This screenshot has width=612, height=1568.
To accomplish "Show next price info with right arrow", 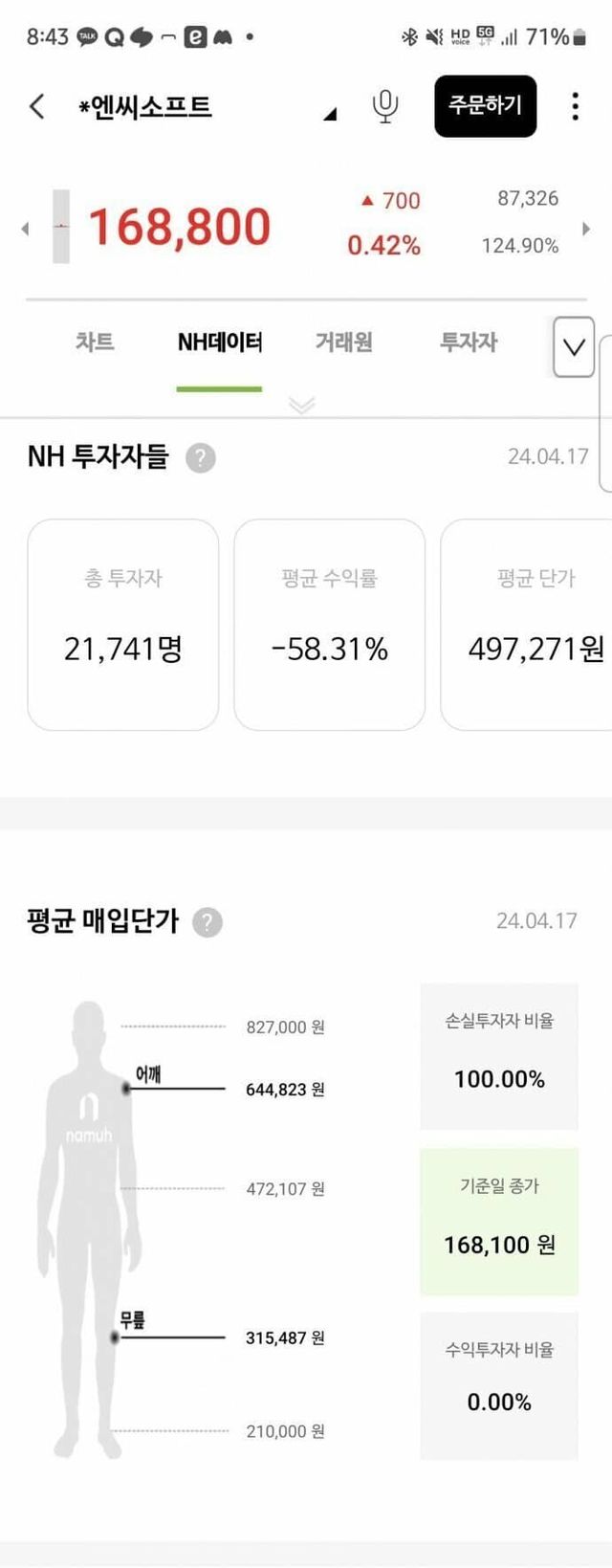I will coord(586,229).
